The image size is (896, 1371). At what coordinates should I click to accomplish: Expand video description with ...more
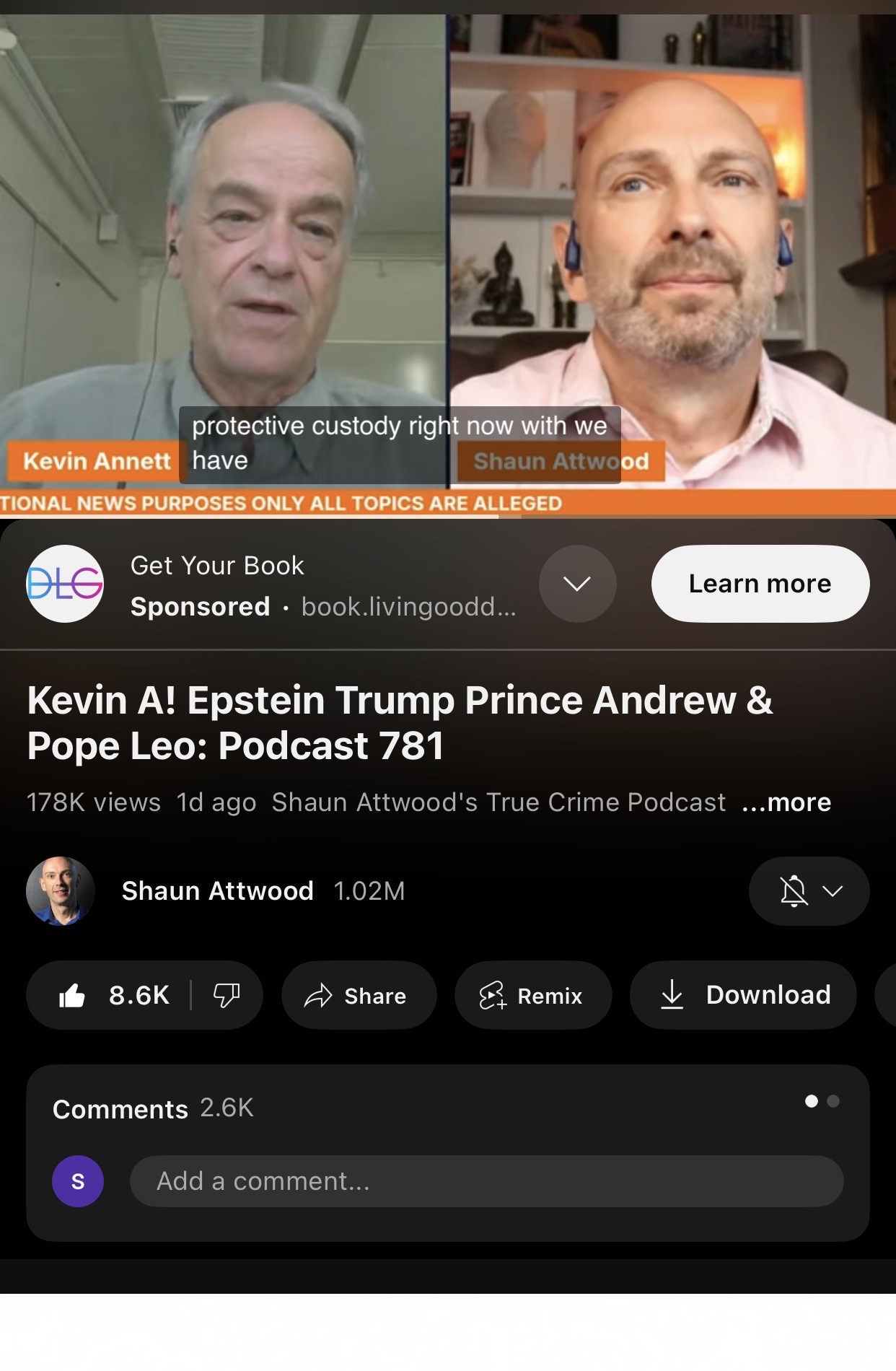786,802
